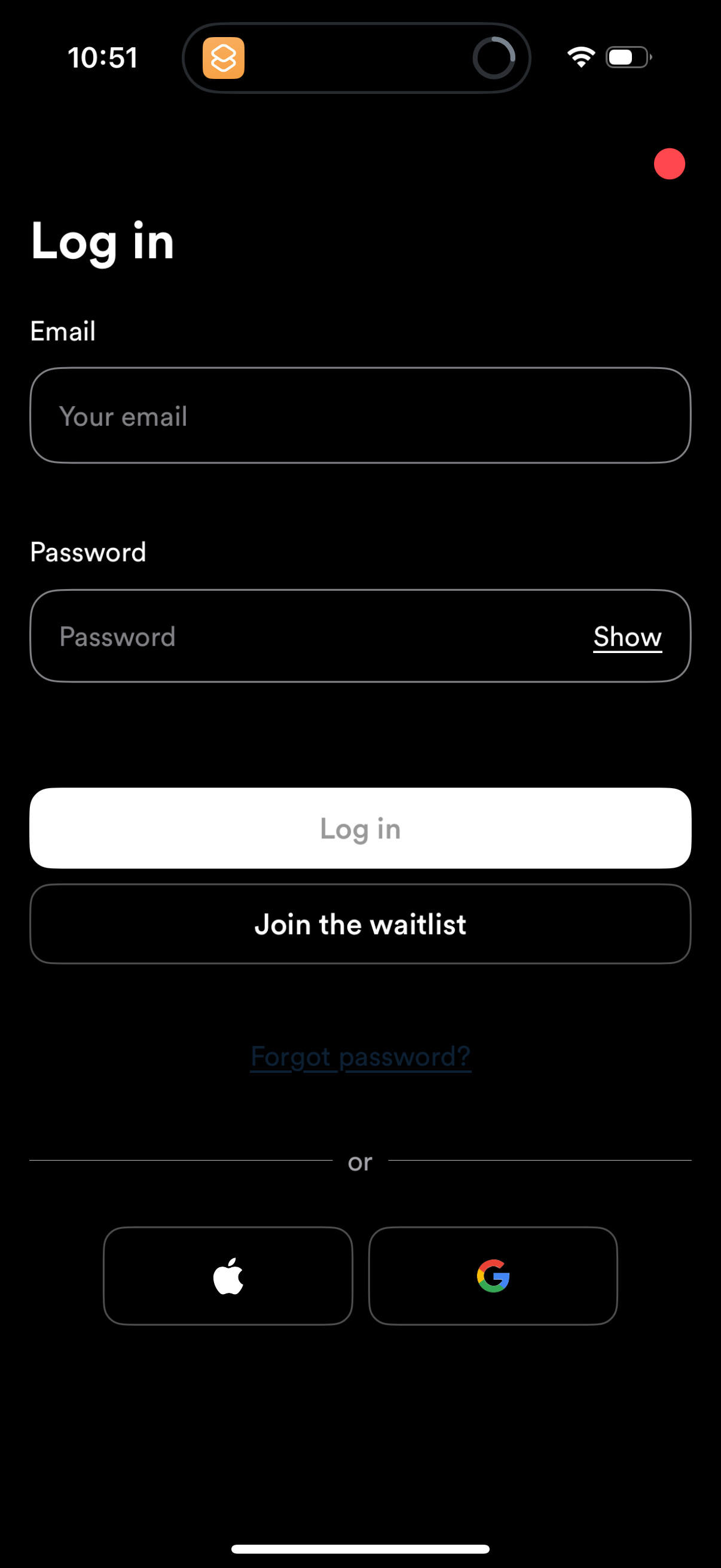Tap the 'or' divider label
The height and width of the screenshot is (1568, 721).
click(360, 1161)
